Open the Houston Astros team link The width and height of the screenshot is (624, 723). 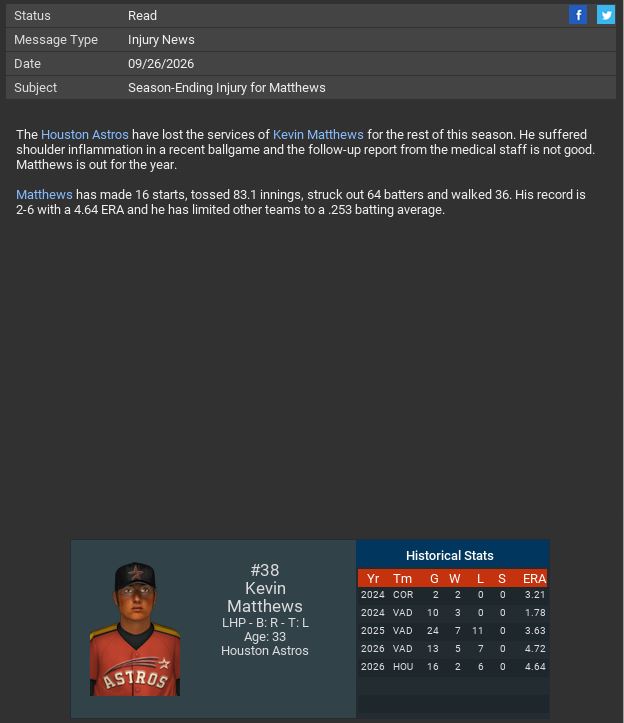coord(85,134)
